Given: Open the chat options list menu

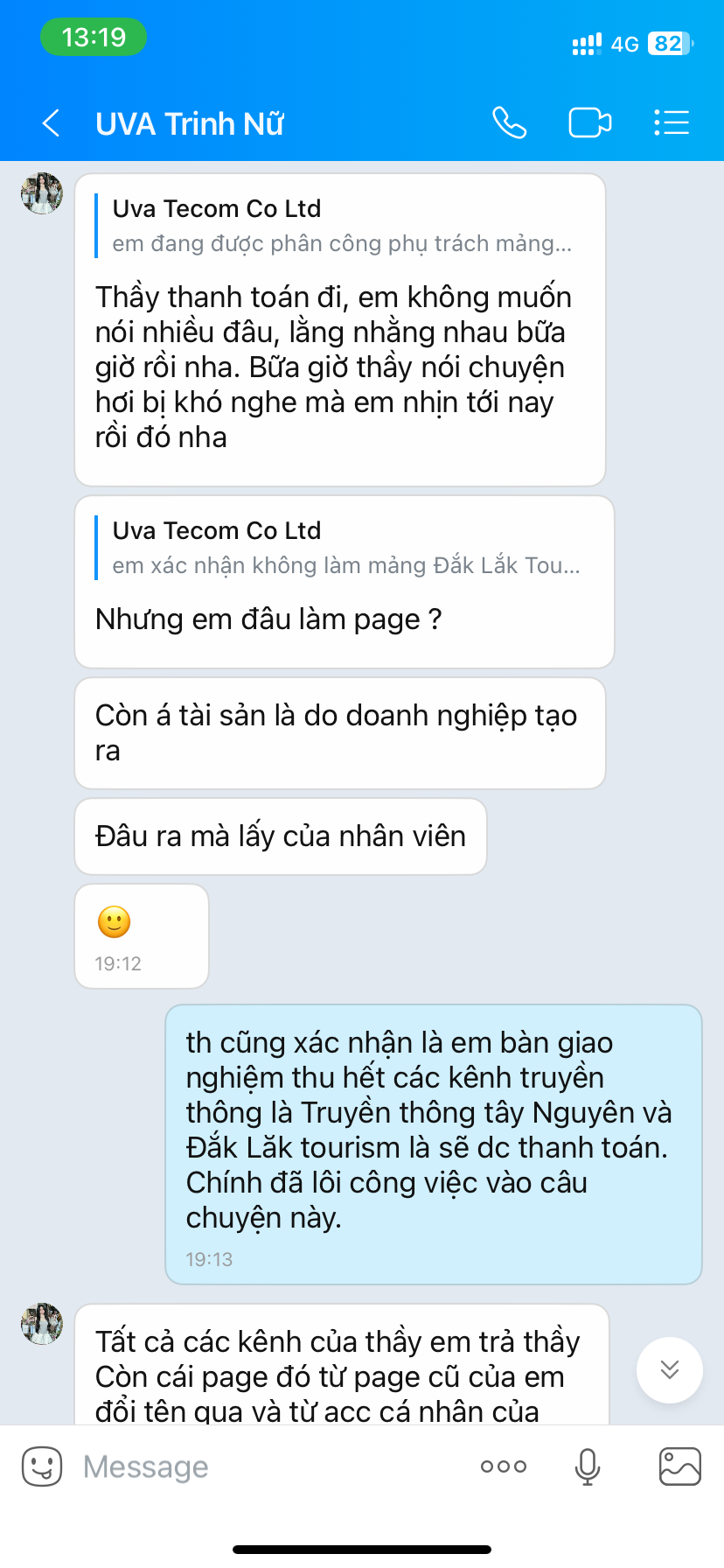Looking at the screenshot, I should pyautogui.click(x=672, y=122).
